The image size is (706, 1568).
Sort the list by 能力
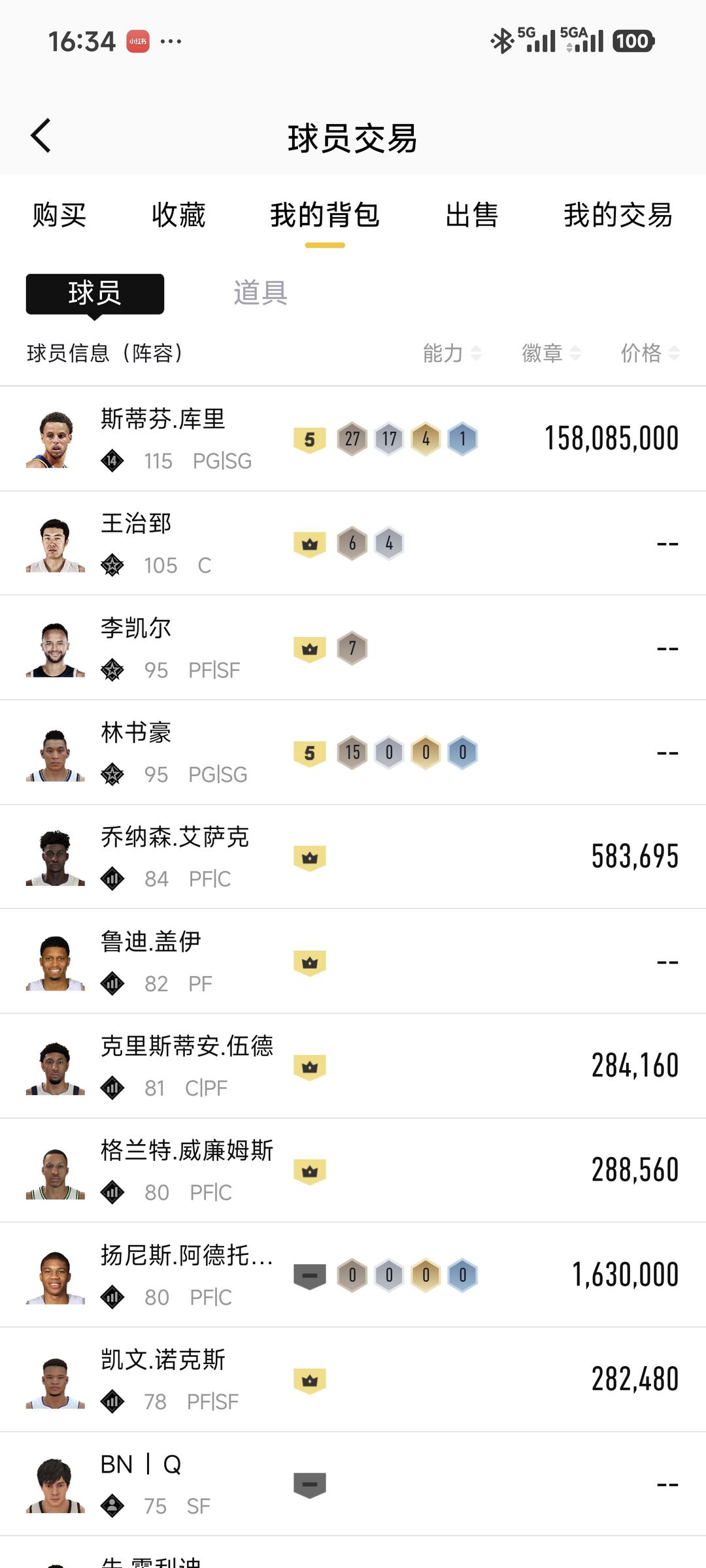452,353
